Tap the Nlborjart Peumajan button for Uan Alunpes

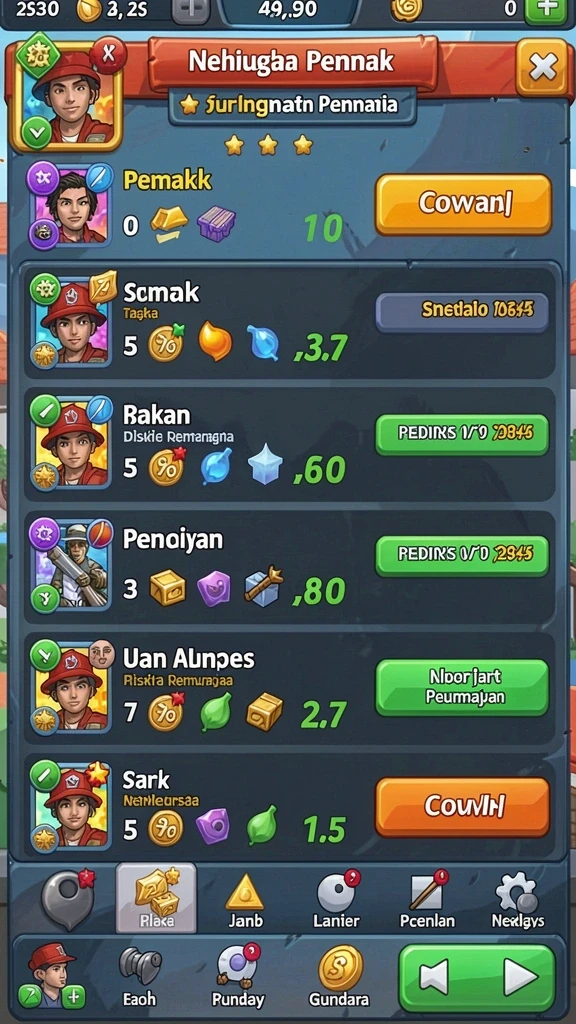pos(462,687)
